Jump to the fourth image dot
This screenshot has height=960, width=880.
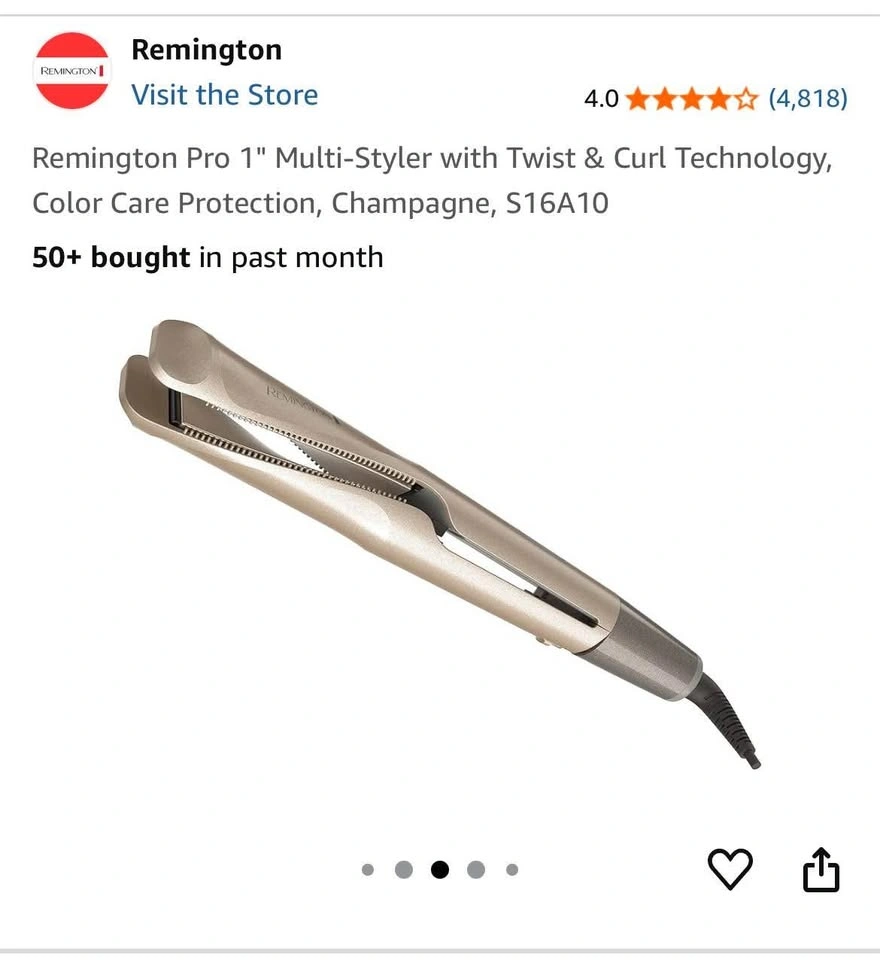476,869
